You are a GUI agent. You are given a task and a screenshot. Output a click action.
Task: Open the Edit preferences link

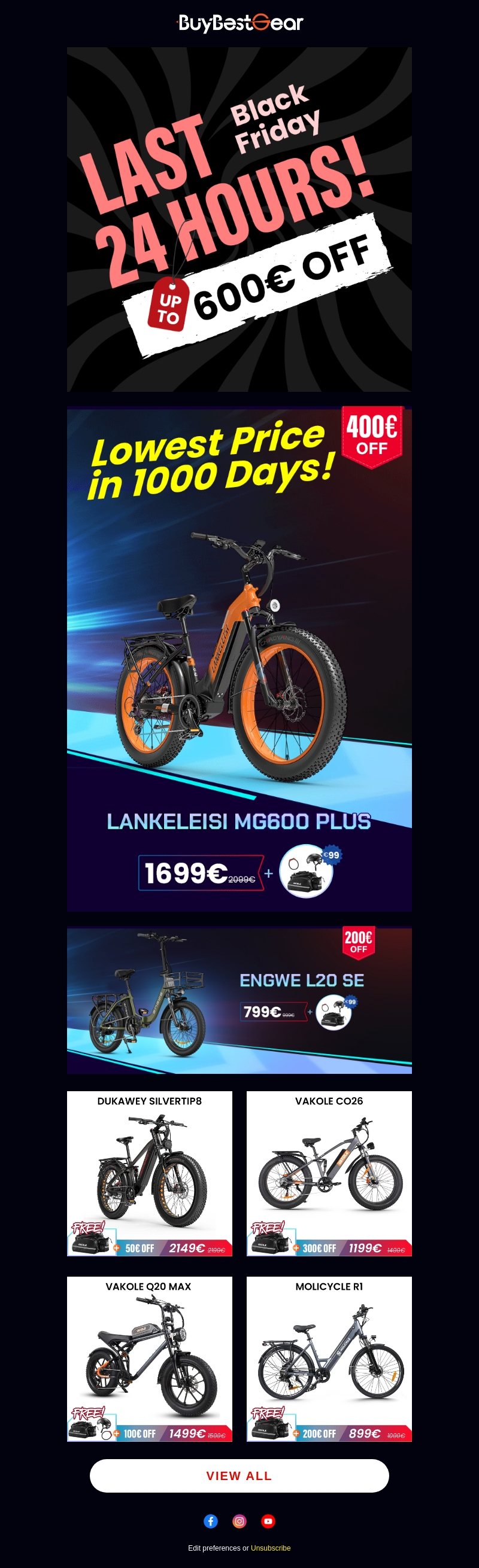click(x=214, y=1548)
